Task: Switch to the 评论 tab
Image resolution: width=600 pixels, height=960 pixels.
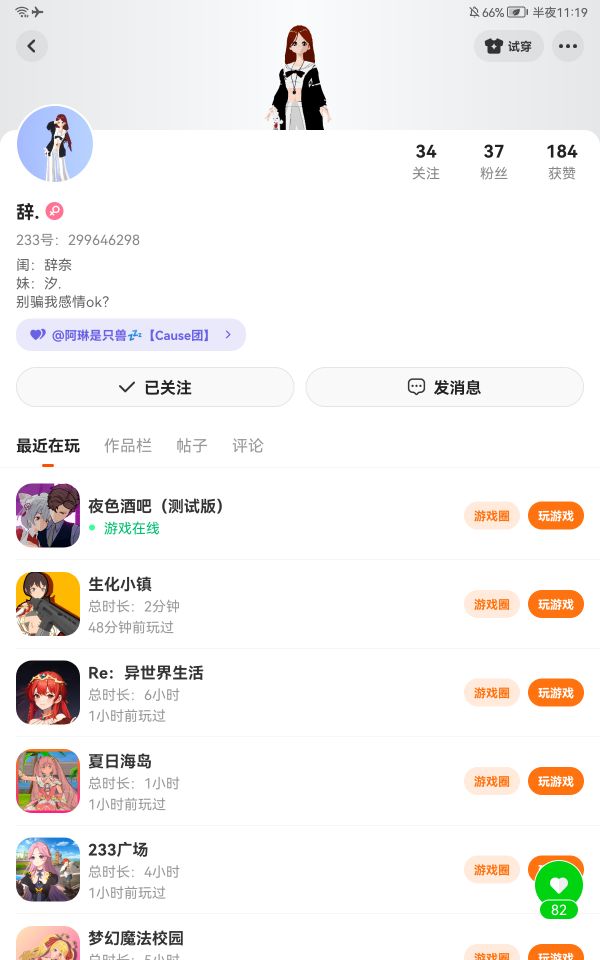Action: click(x=248, y=446)
